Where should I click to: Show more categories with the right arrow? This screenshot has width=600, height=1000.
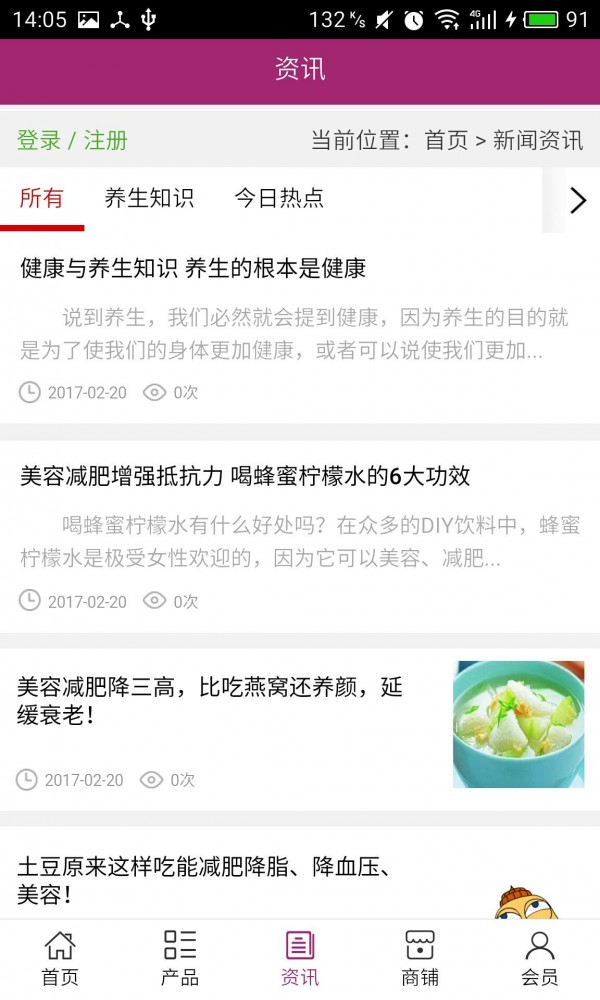pos(577,200)
